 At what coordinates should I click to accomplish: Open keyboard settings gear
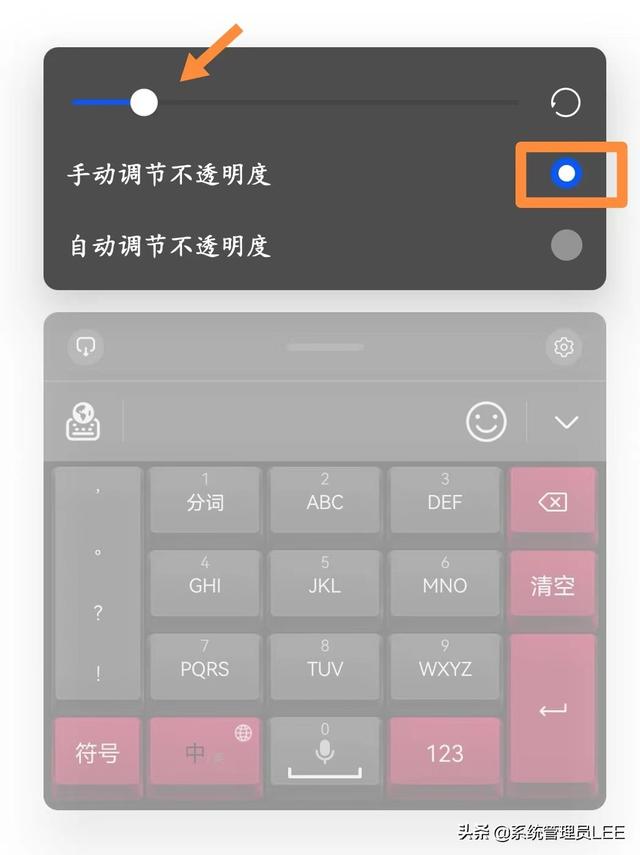pyautogui.click(x=564, y=347)
